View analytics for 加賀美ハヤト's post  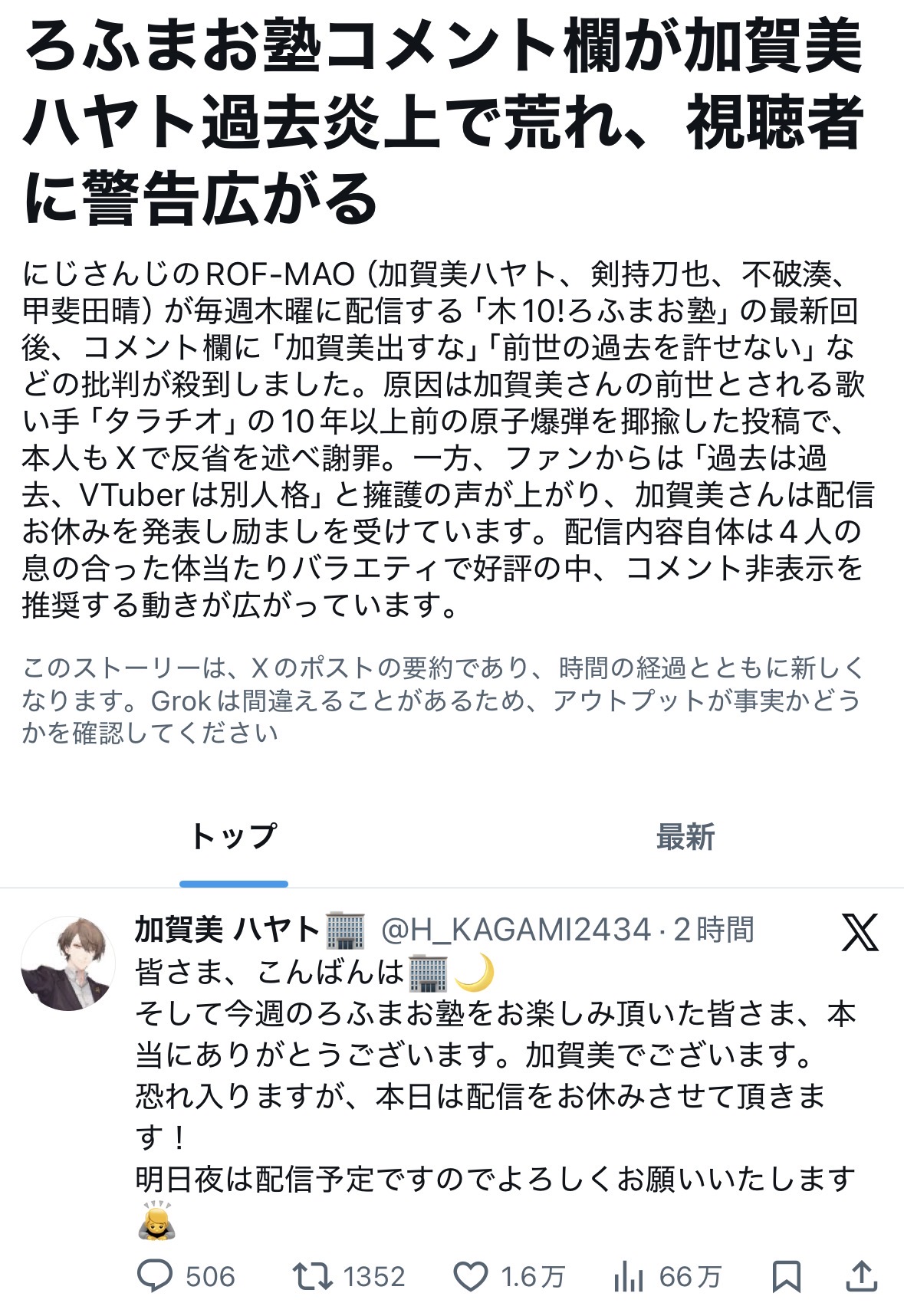[x=629, y=1276]
